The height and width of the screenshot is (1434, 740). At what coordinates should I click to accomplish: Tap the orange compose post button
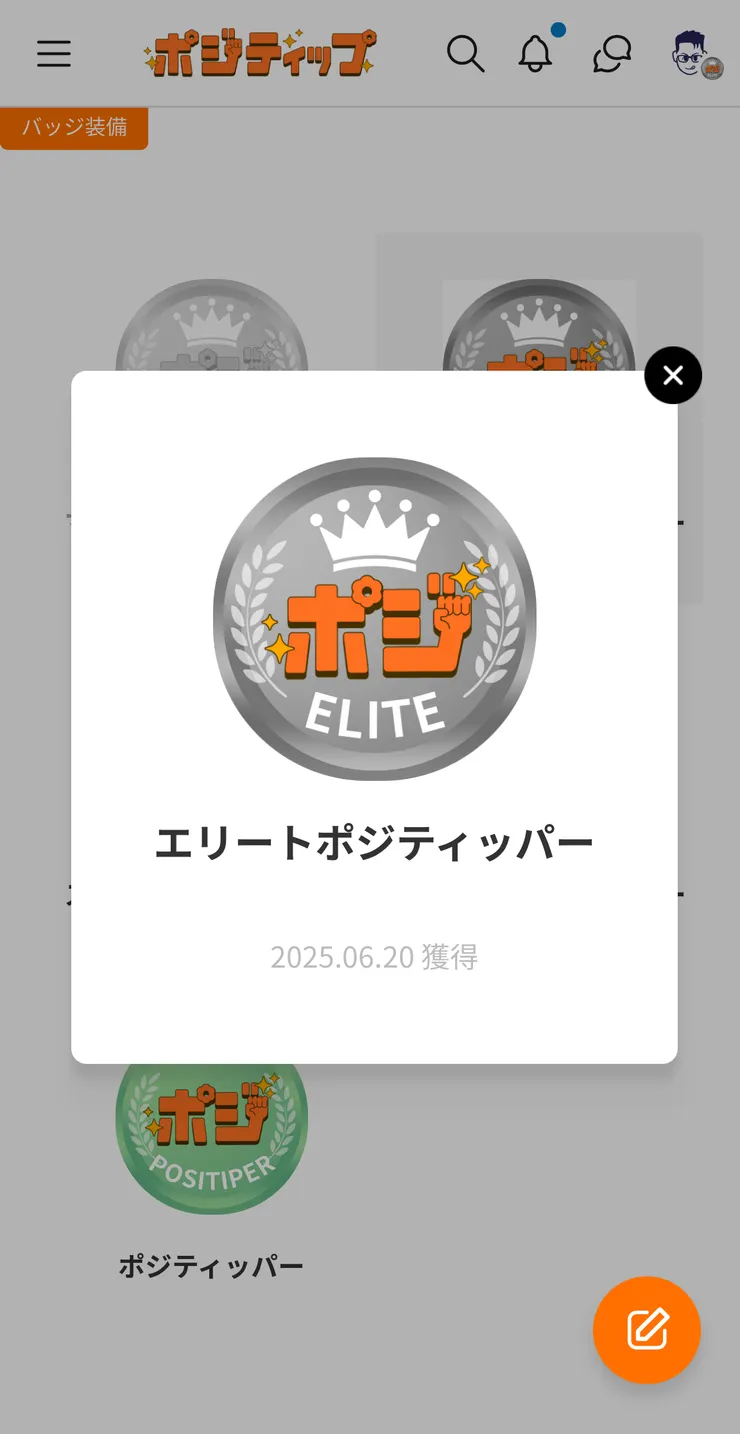tap(647, 1329)
